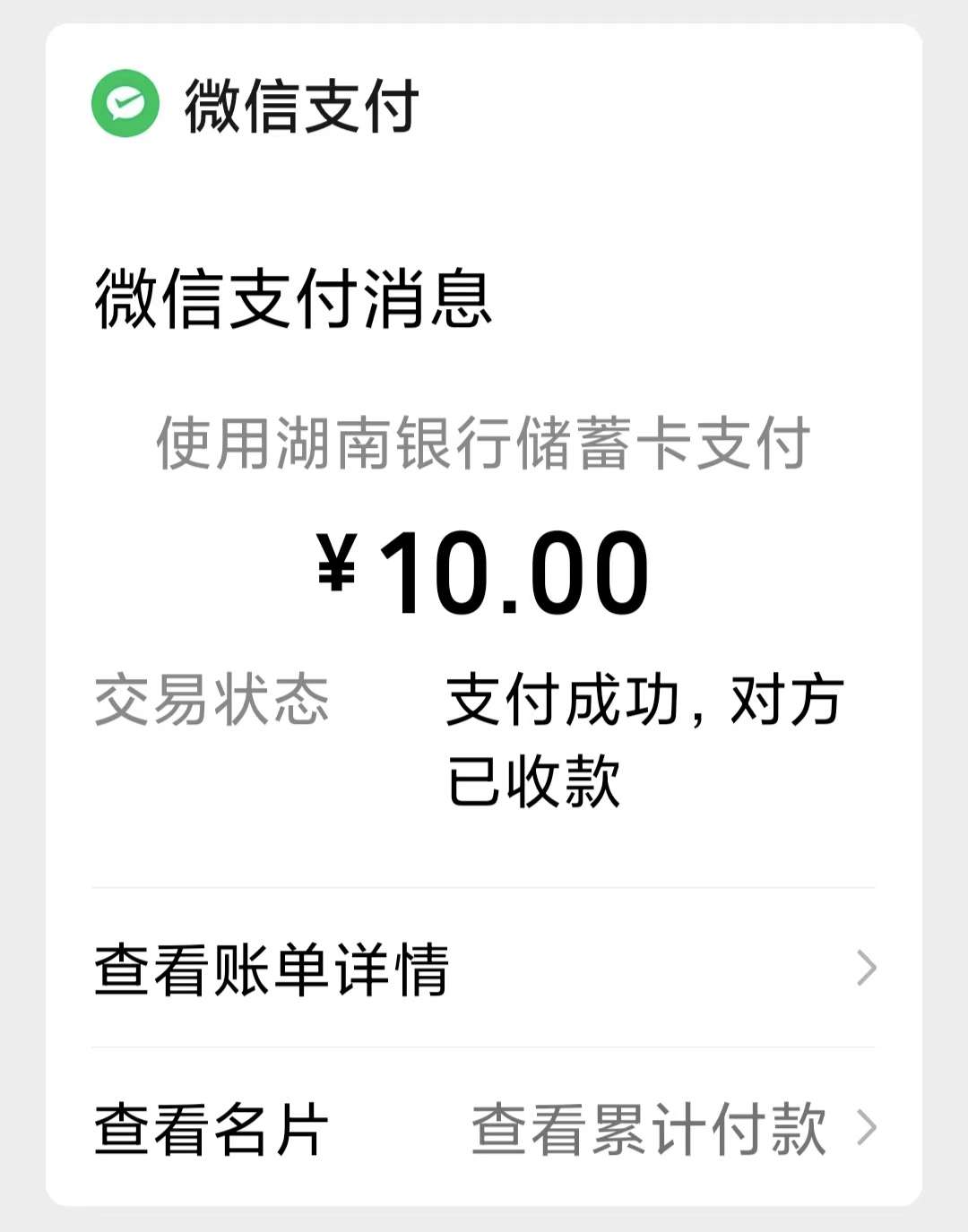Tap 查看名片 to view the card
The width and height of the screenshot is (968, 1232).
pyautogui.click(x=212, y=1129)
